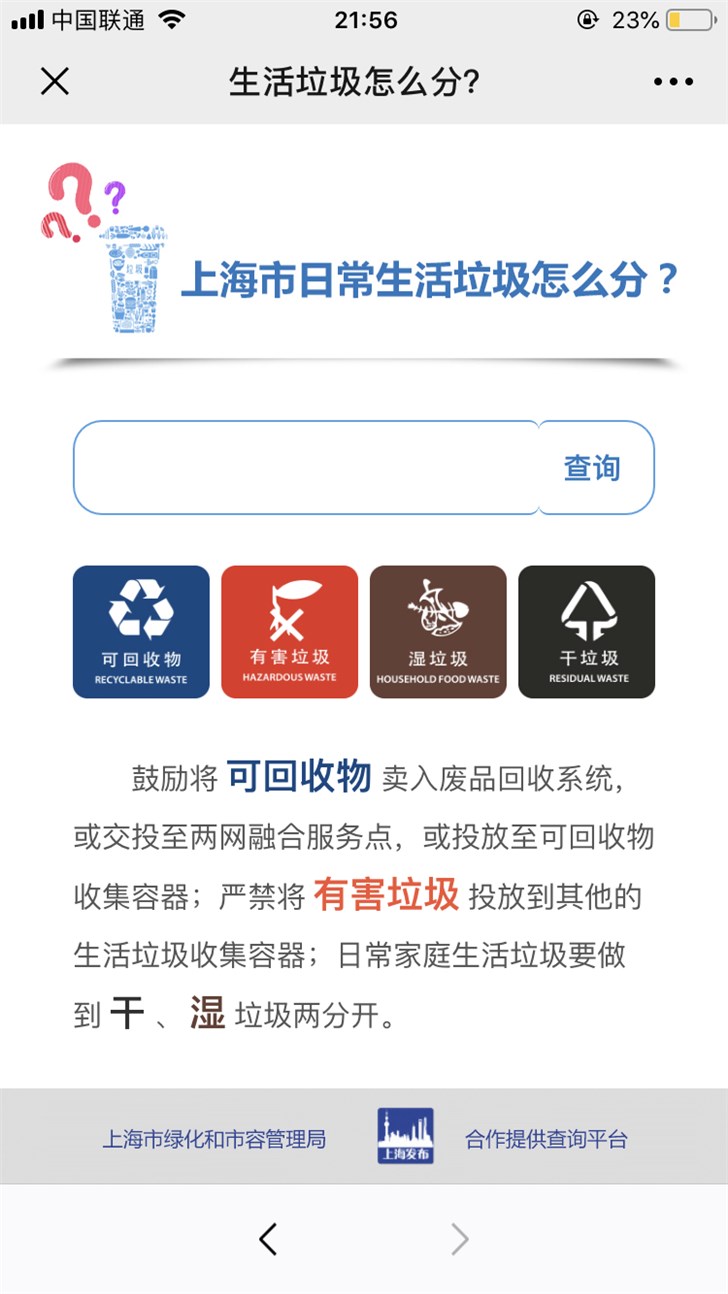Focus the garbage search input field
Image resolution: width=728 pixels, height=1294 pixels.
click(306, 468)
